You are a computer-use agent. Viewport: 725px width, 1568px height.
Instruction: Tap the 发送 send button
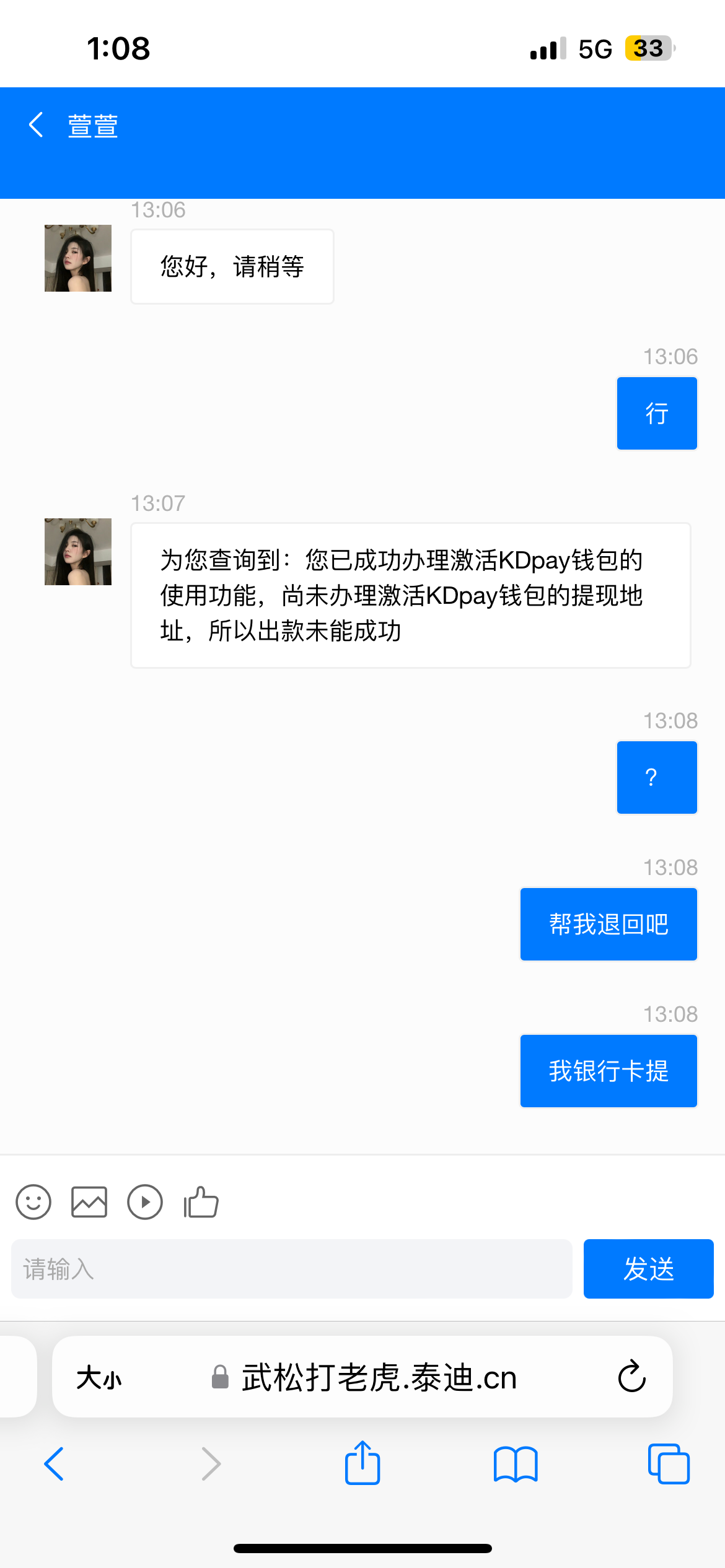pyautogui.click(x=648, y=1269)
